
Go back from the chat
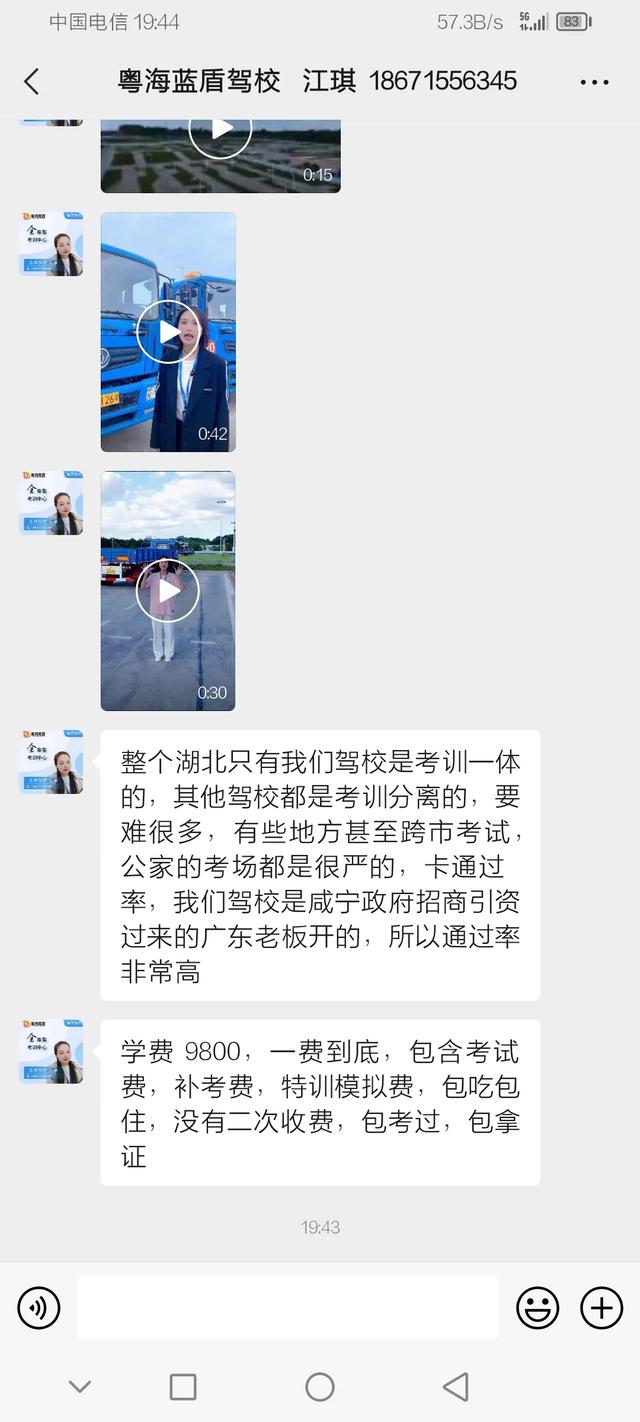click(32, 82)
